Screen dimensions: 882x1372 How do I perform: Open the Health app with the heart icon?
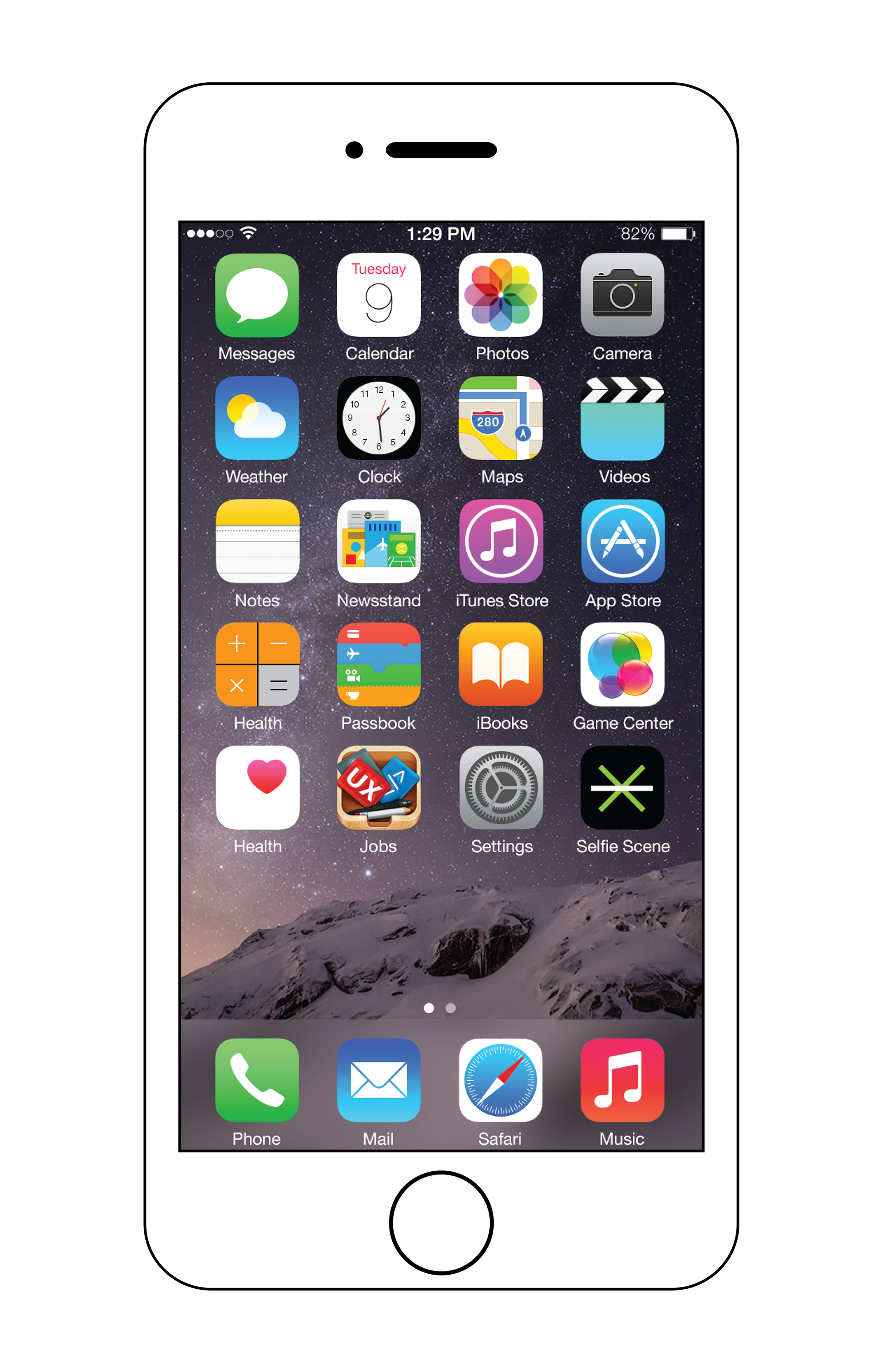click(x=257, y=788)
